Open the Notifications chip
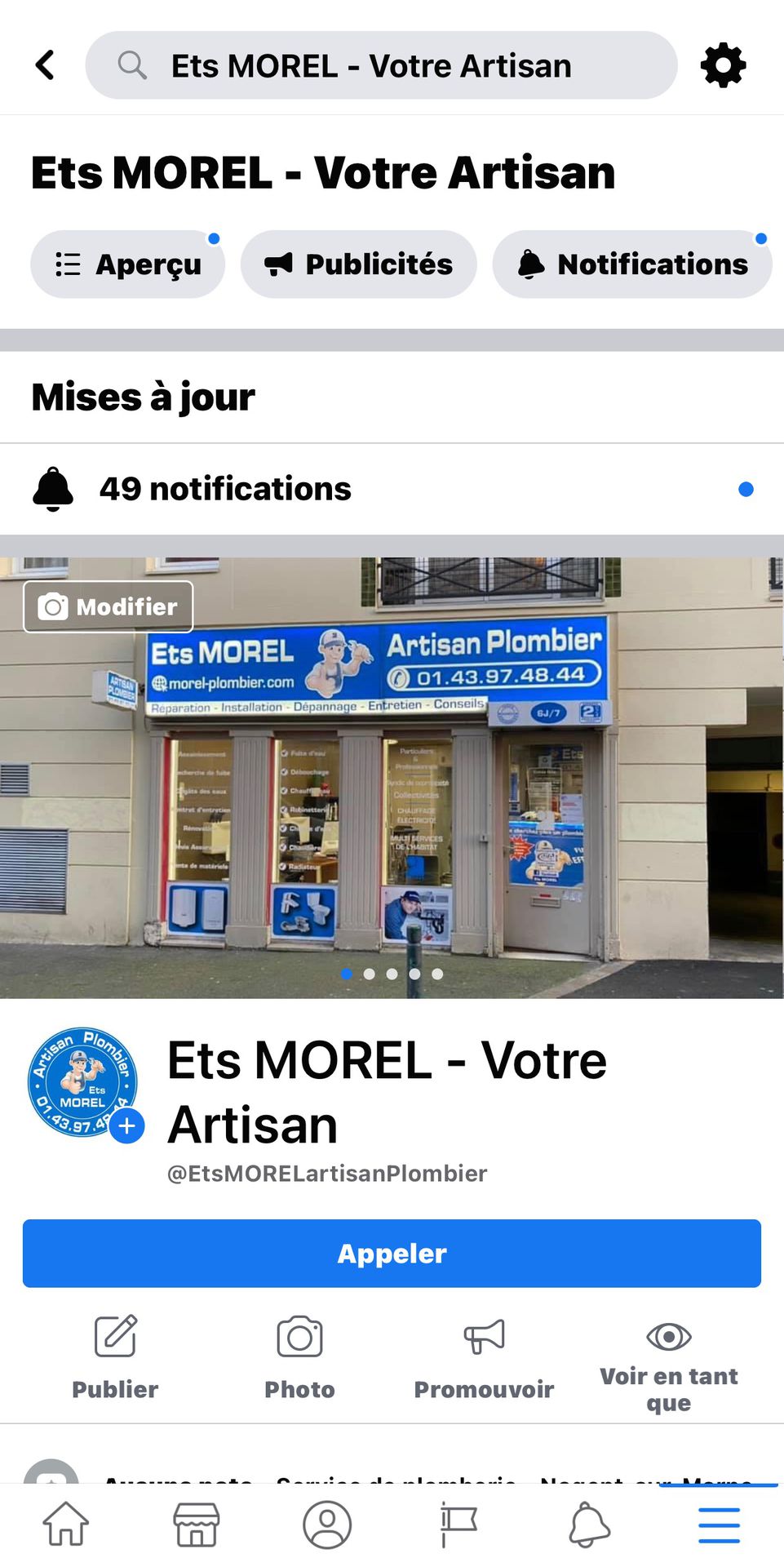 coord(632,264)
